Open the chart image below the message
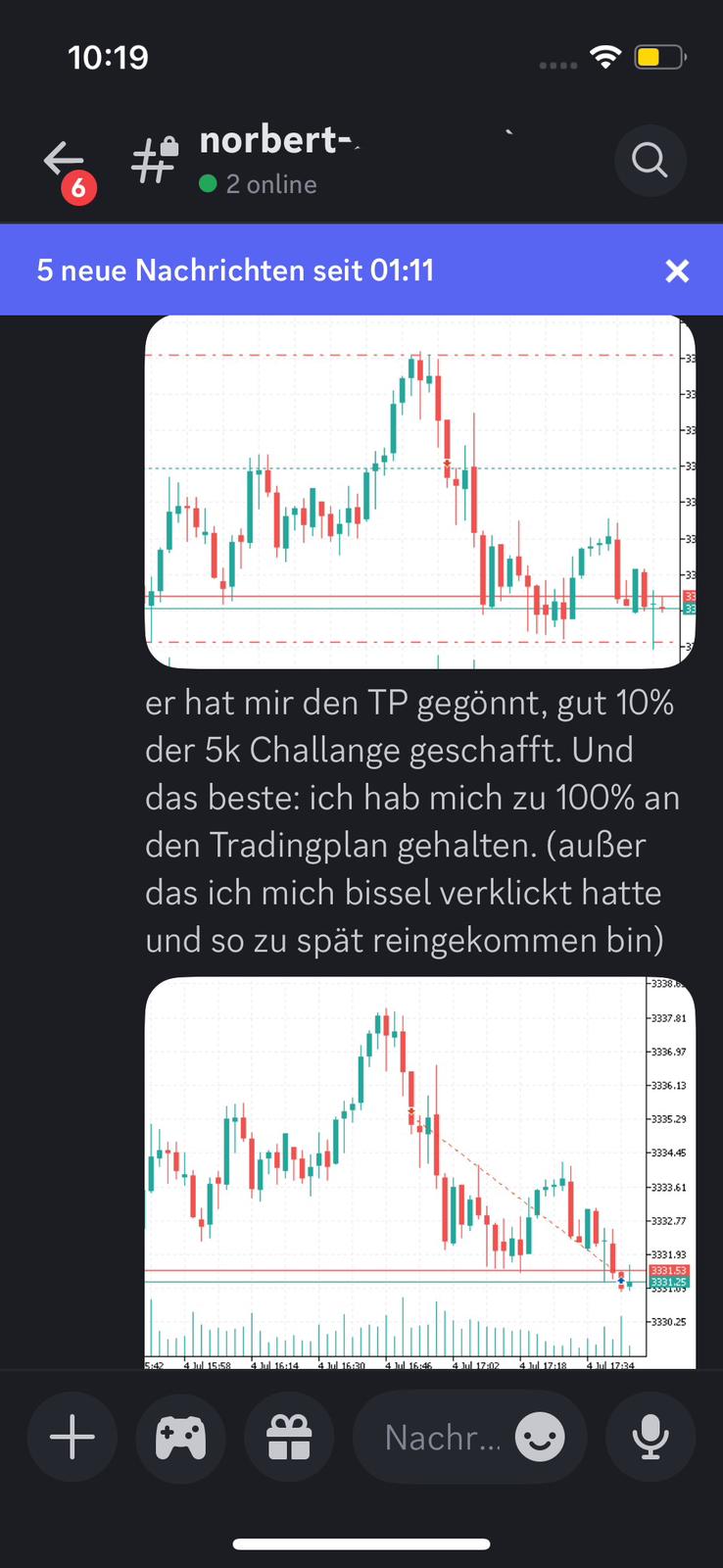This screenshot has height=1568, width=723. point(419,1172)
